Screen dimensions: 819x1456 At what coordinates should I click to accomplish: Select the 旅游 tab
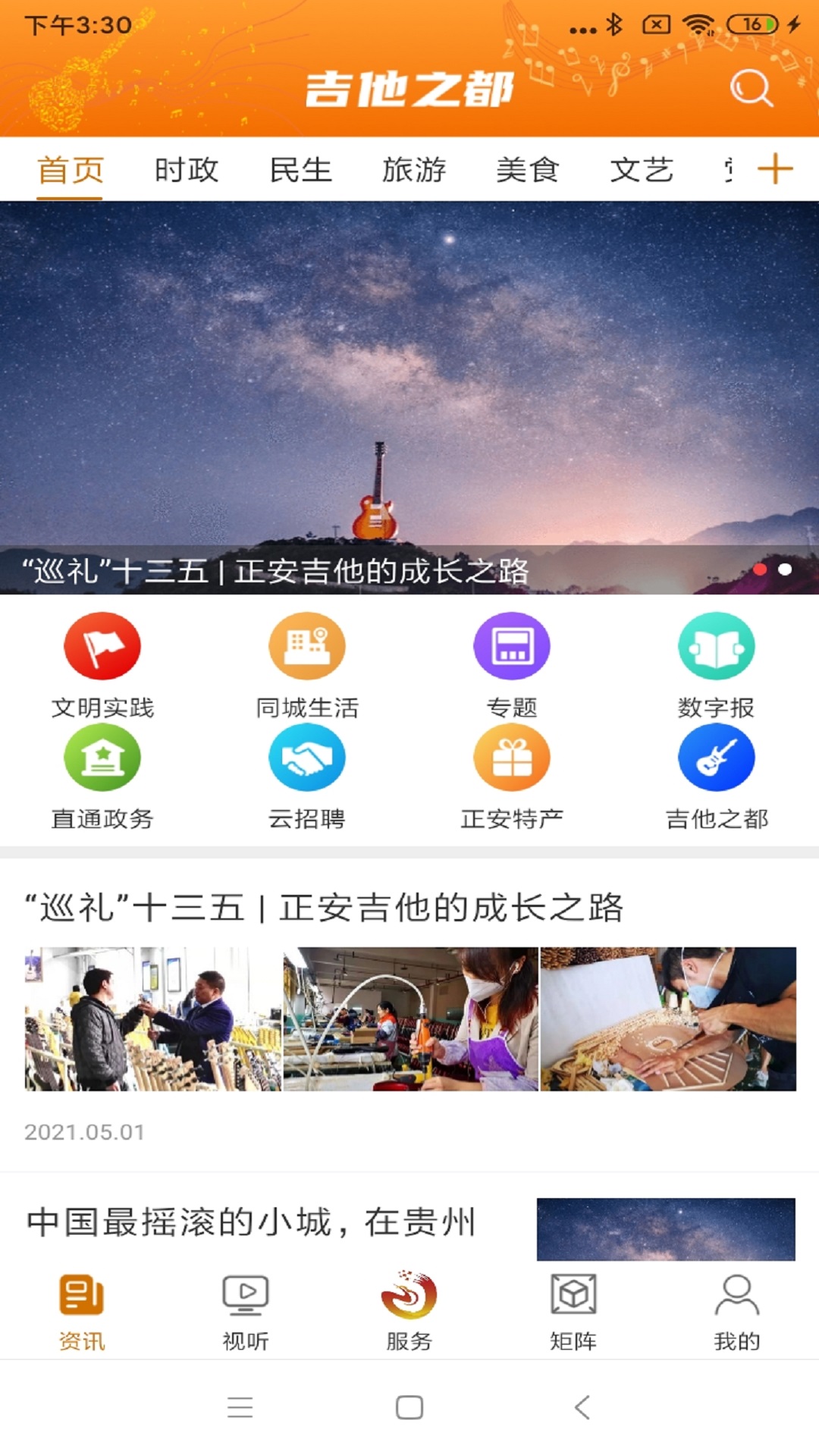point(414,170)
